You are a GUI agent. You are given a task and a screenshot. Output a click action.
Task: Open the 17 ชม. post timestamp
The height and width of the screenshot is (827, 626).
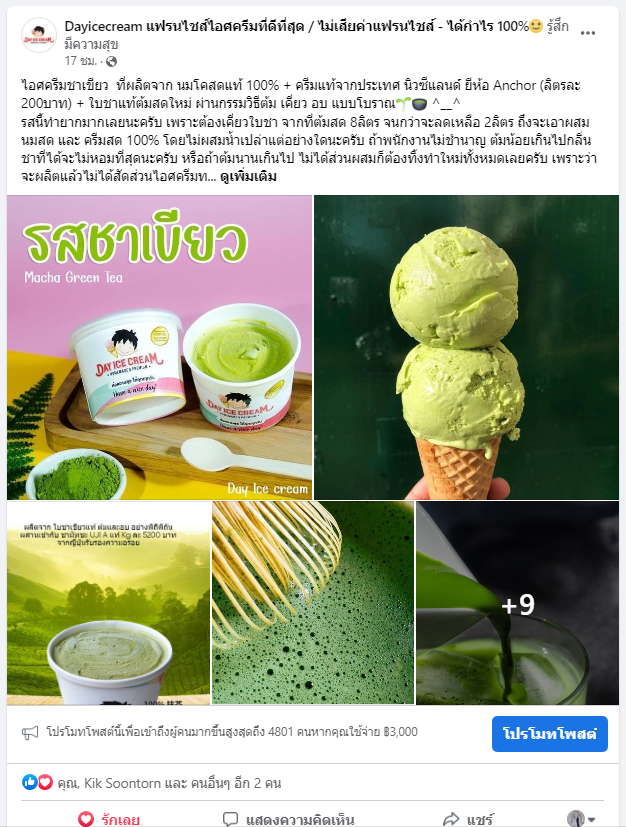point(80,61)
